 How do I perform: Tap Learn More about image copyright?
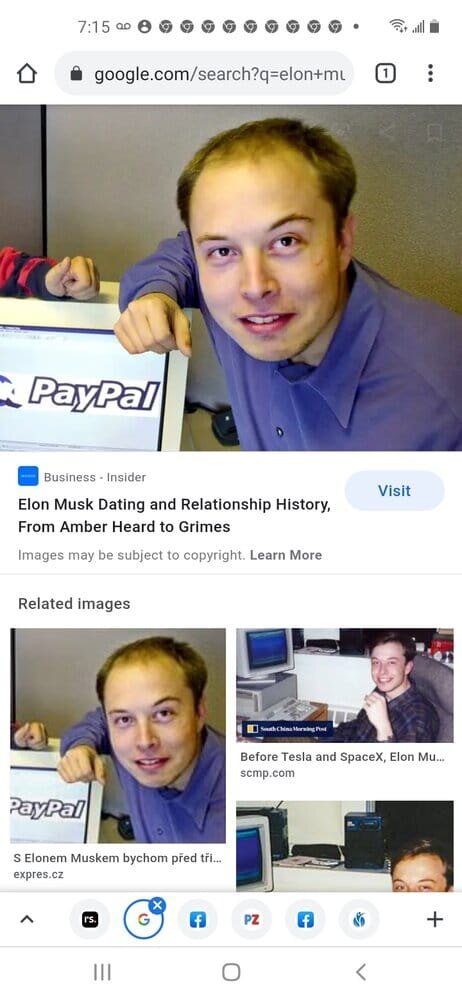tap(286, 555)
